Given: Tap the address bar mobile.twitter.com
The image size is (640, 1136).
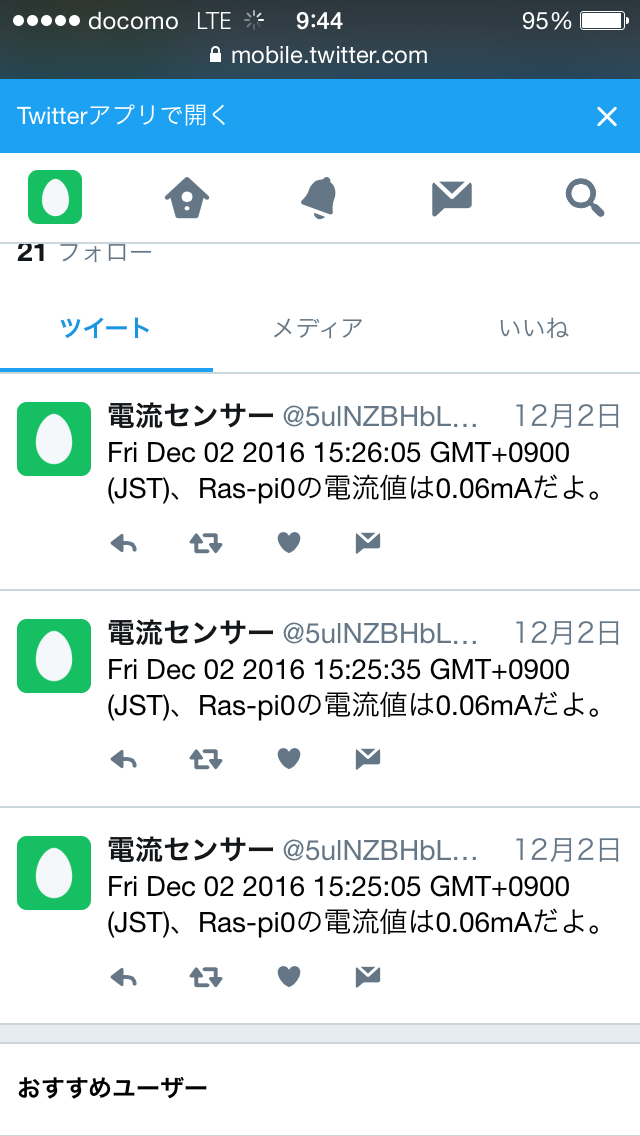Looking at the screenshot, I should [319, 55].
